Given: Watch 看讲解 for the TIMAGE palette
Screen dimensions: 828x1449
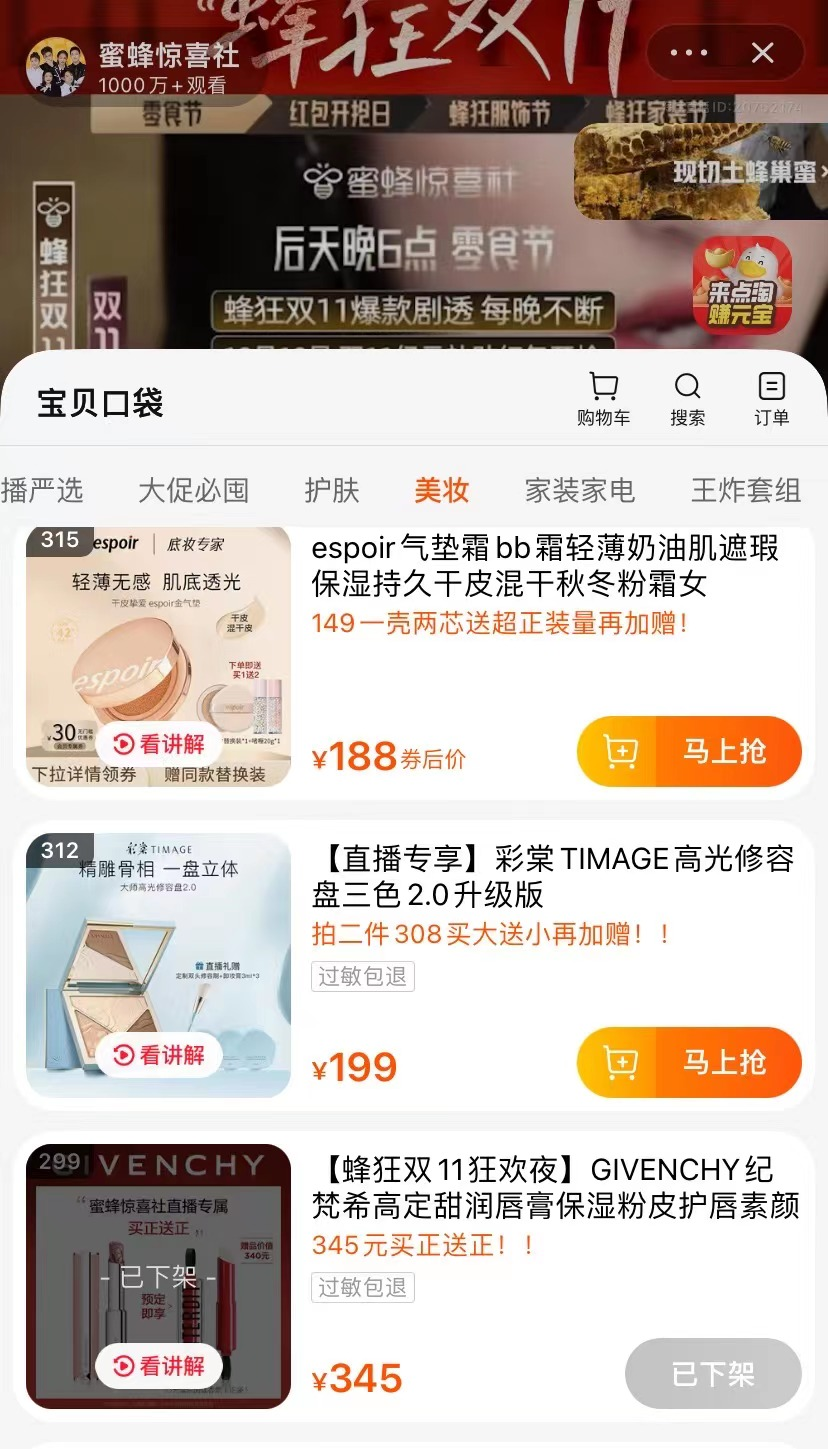Looking at the screenshot, I should click(159, 1055).
